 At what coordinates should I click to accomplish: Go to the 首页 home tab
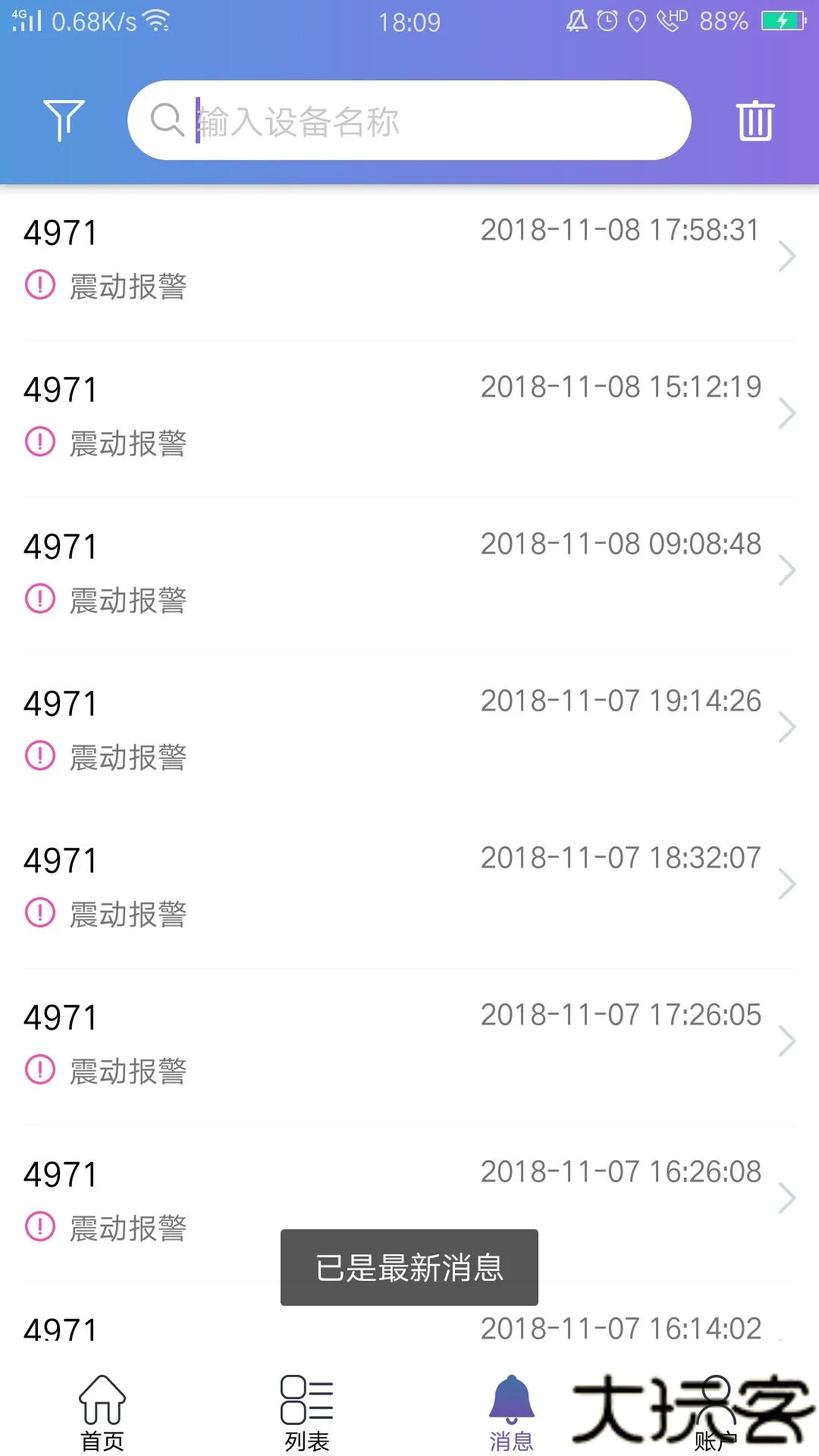pyautogui.click(x=102, y=1412)
